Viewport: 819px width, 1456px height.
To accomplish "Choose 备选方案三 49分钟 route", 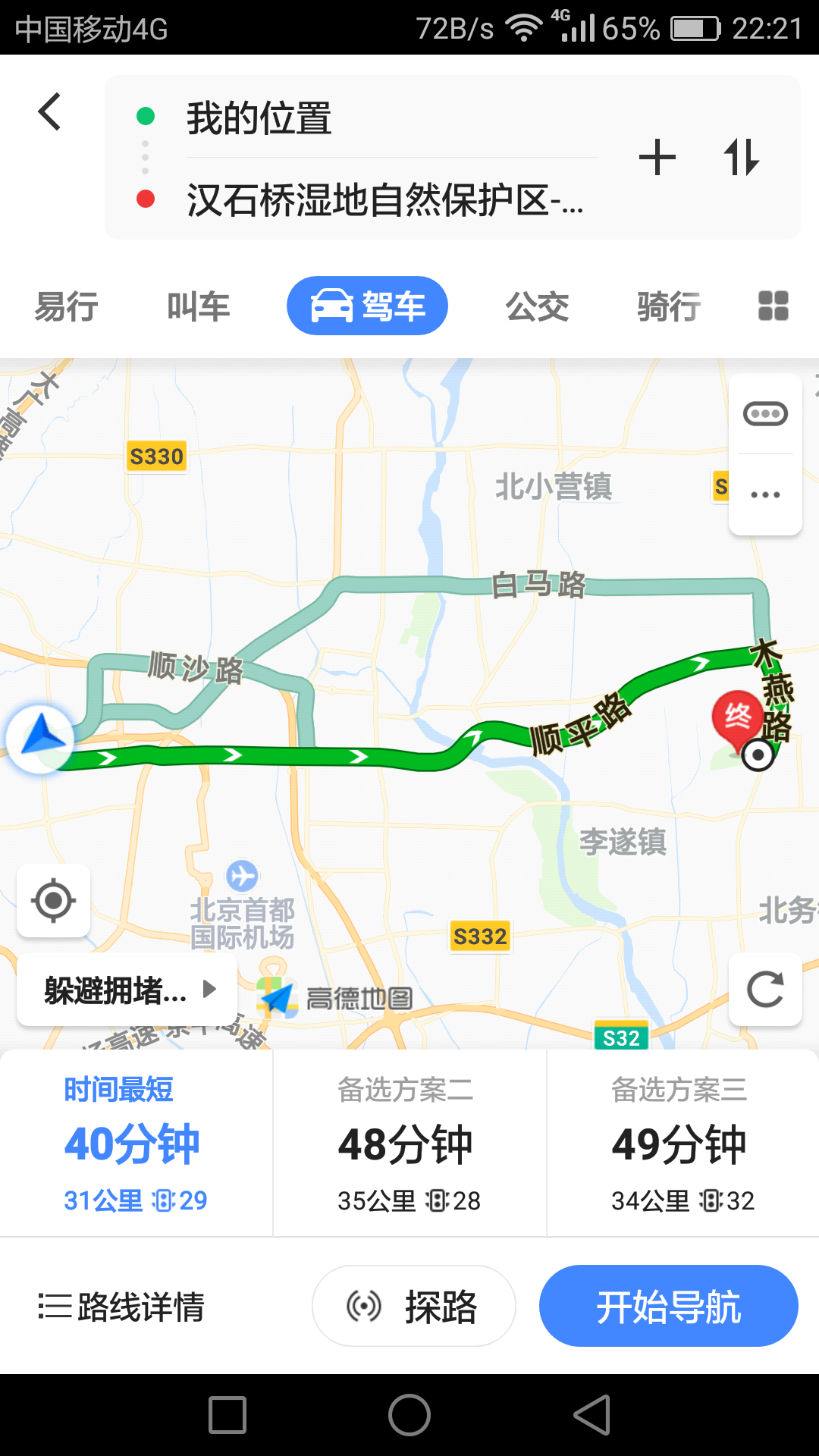I will (x=682, y=1143).
